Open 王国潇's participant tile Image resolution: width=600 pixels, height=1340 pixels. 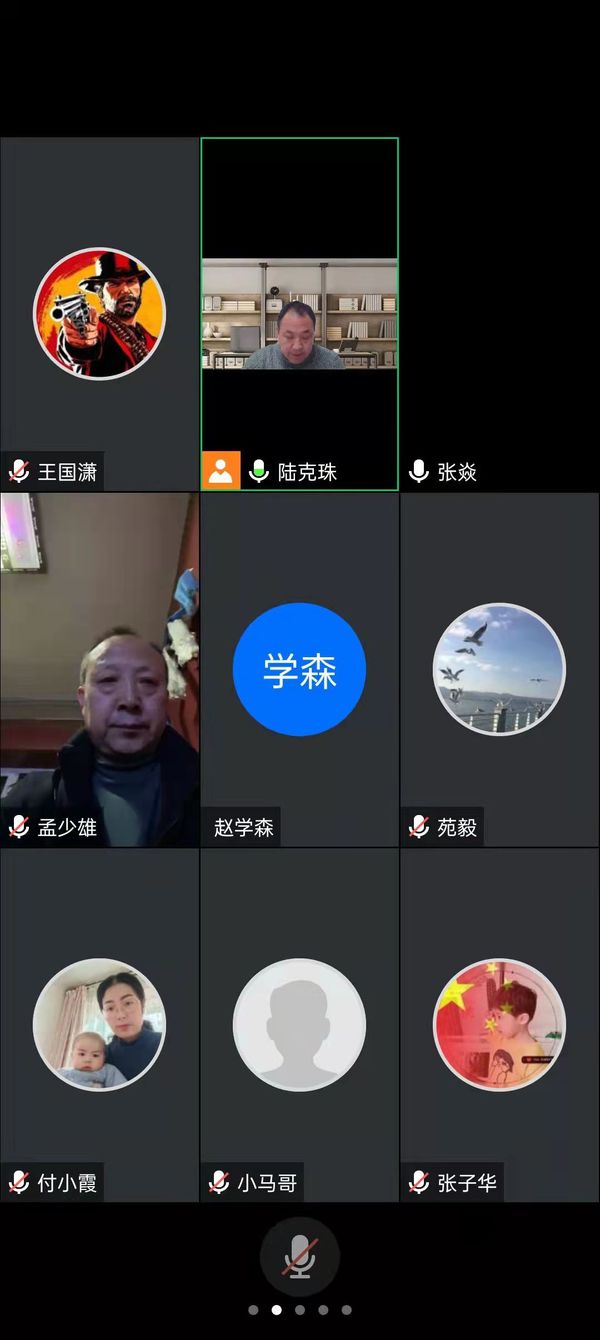coord(99,313)
